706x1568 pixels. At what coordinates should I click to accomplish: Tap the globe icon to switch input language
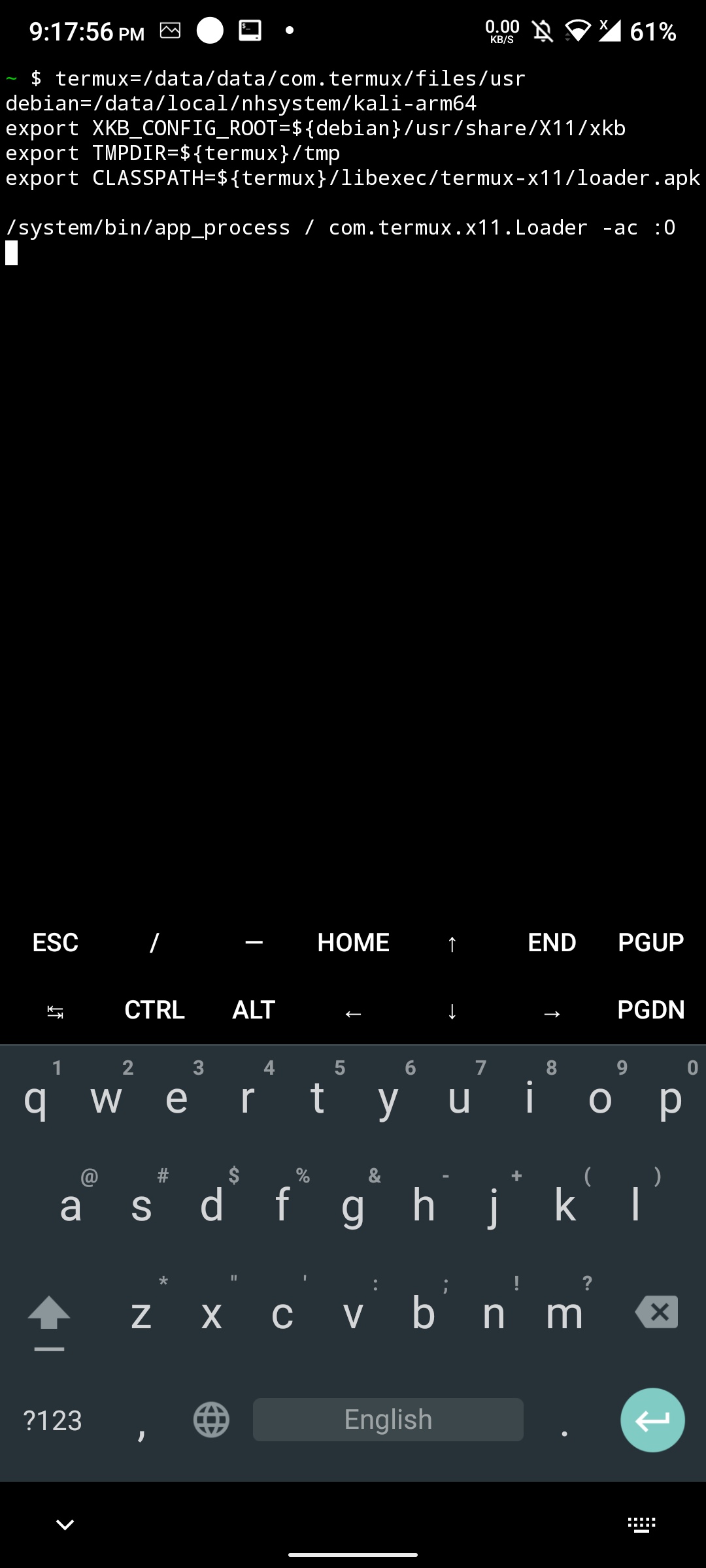(x=210, y=1419)
